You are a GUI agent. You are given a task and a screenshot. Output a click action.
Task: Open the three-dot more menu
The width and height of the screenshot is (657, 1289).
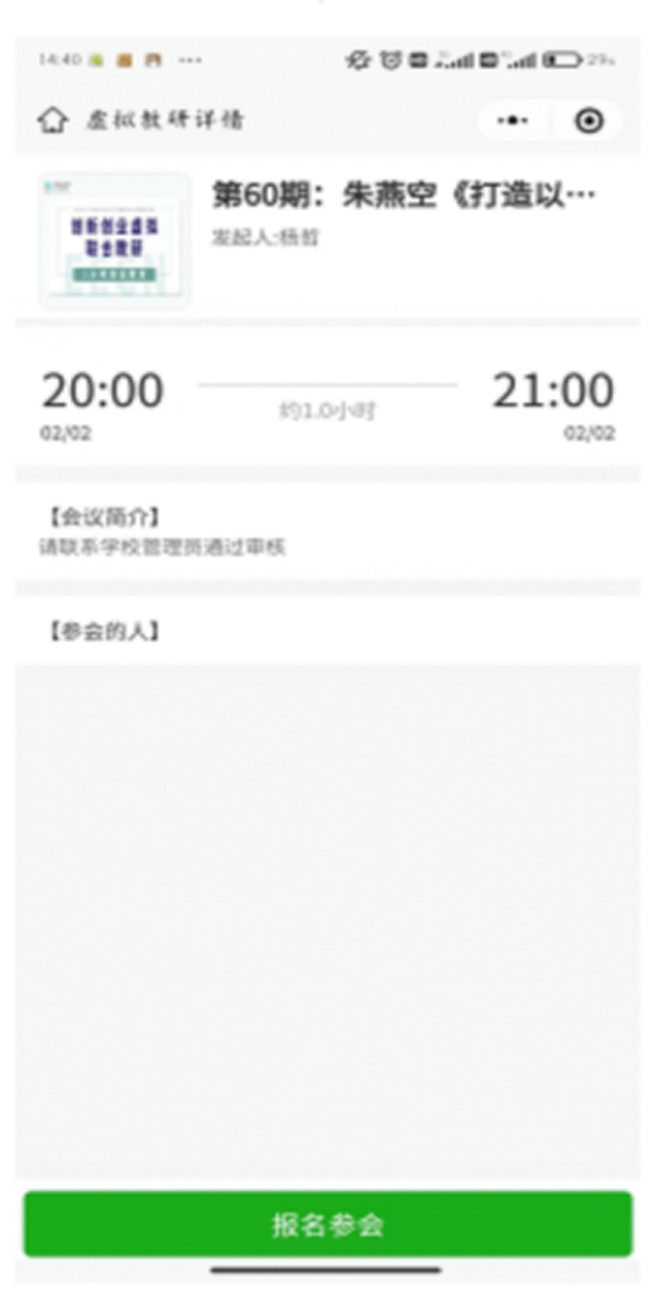click(x=513, y=121)
